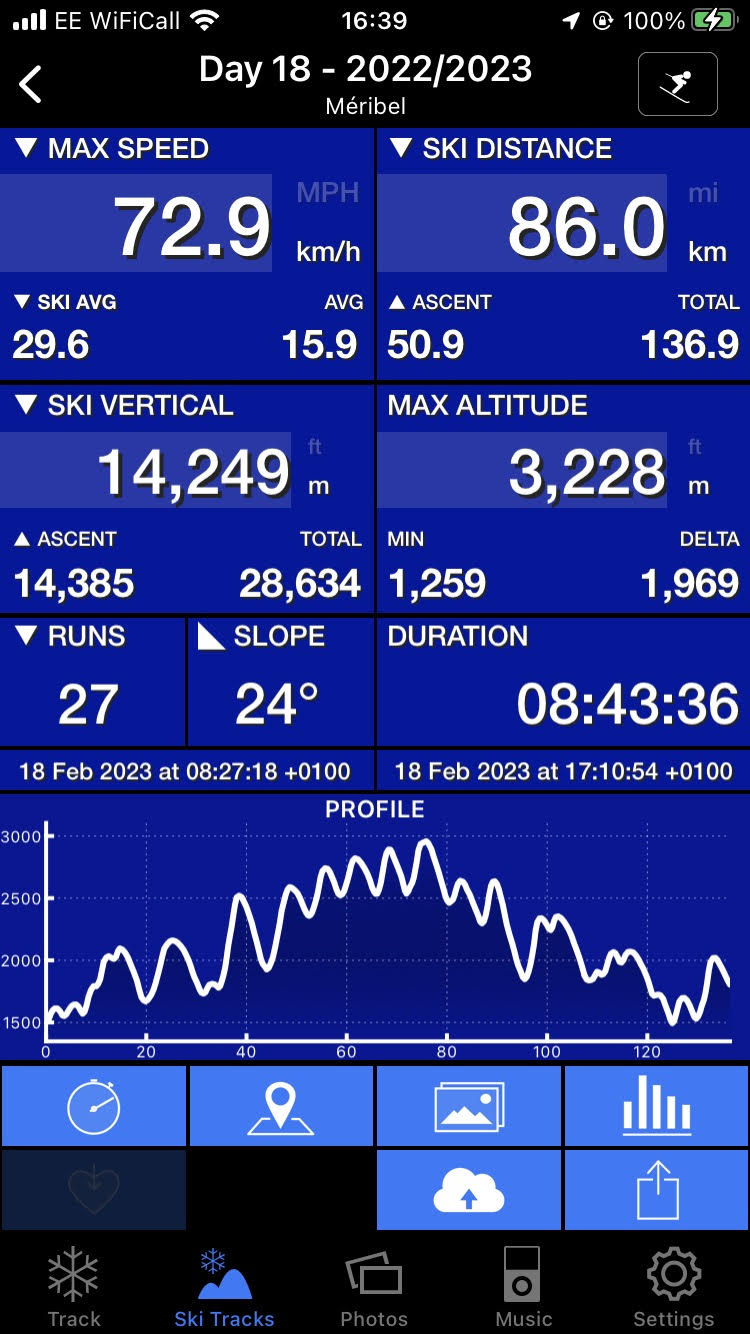Open the map pin view

click(x=281, y=1106)
